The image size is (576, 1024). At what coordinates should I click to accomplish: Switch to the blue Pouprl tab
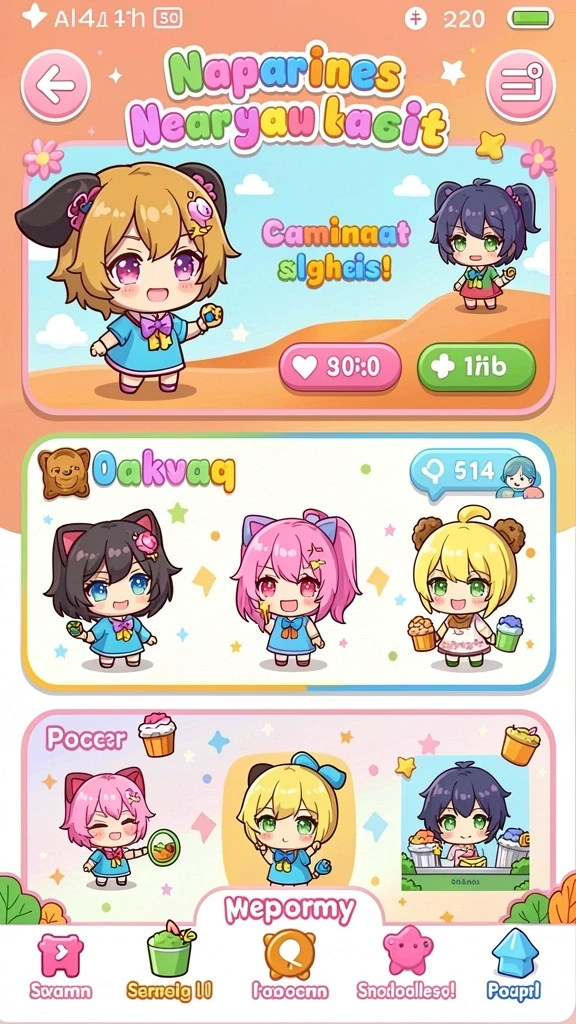[514, 965]
